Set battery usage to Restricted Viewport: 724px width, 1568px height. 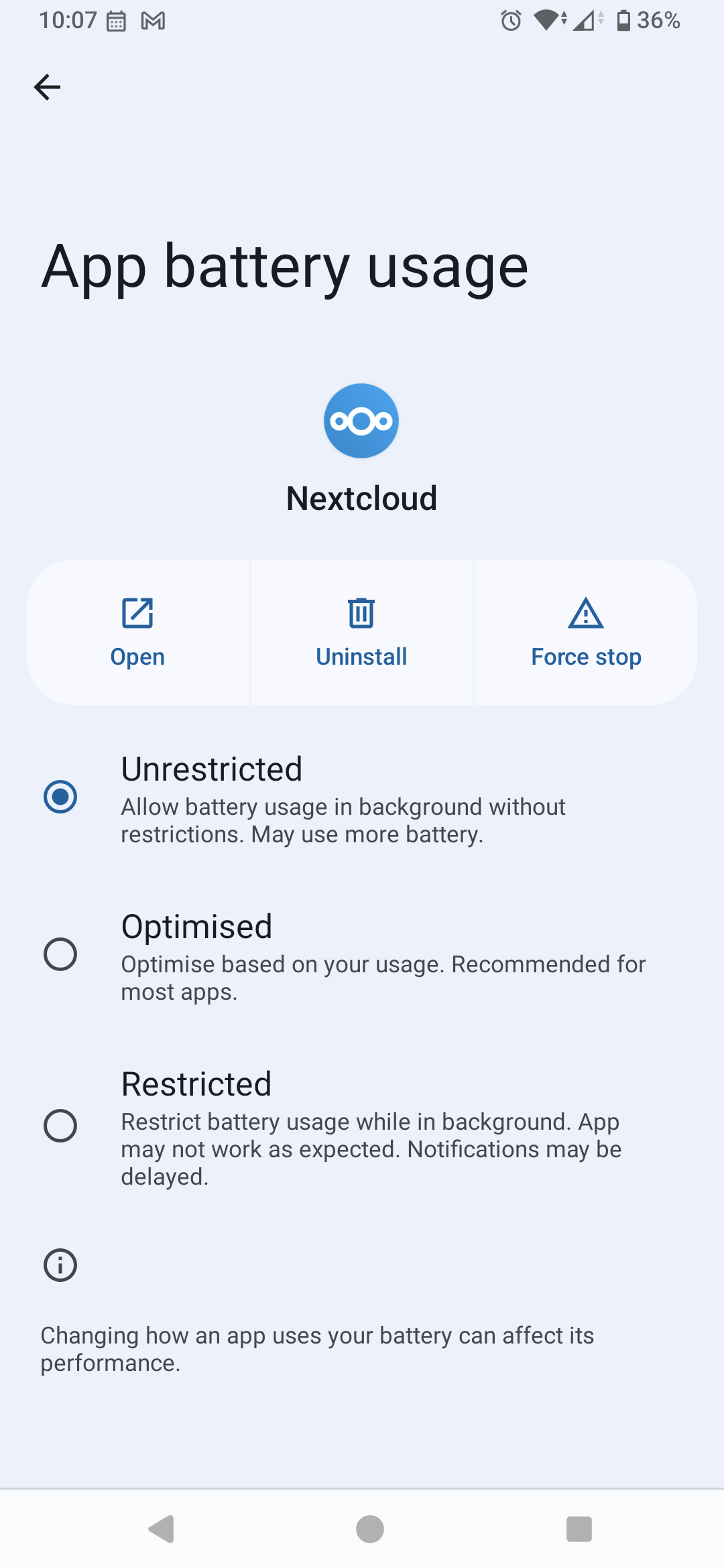pyautogui.click(x=362, y=1126)
